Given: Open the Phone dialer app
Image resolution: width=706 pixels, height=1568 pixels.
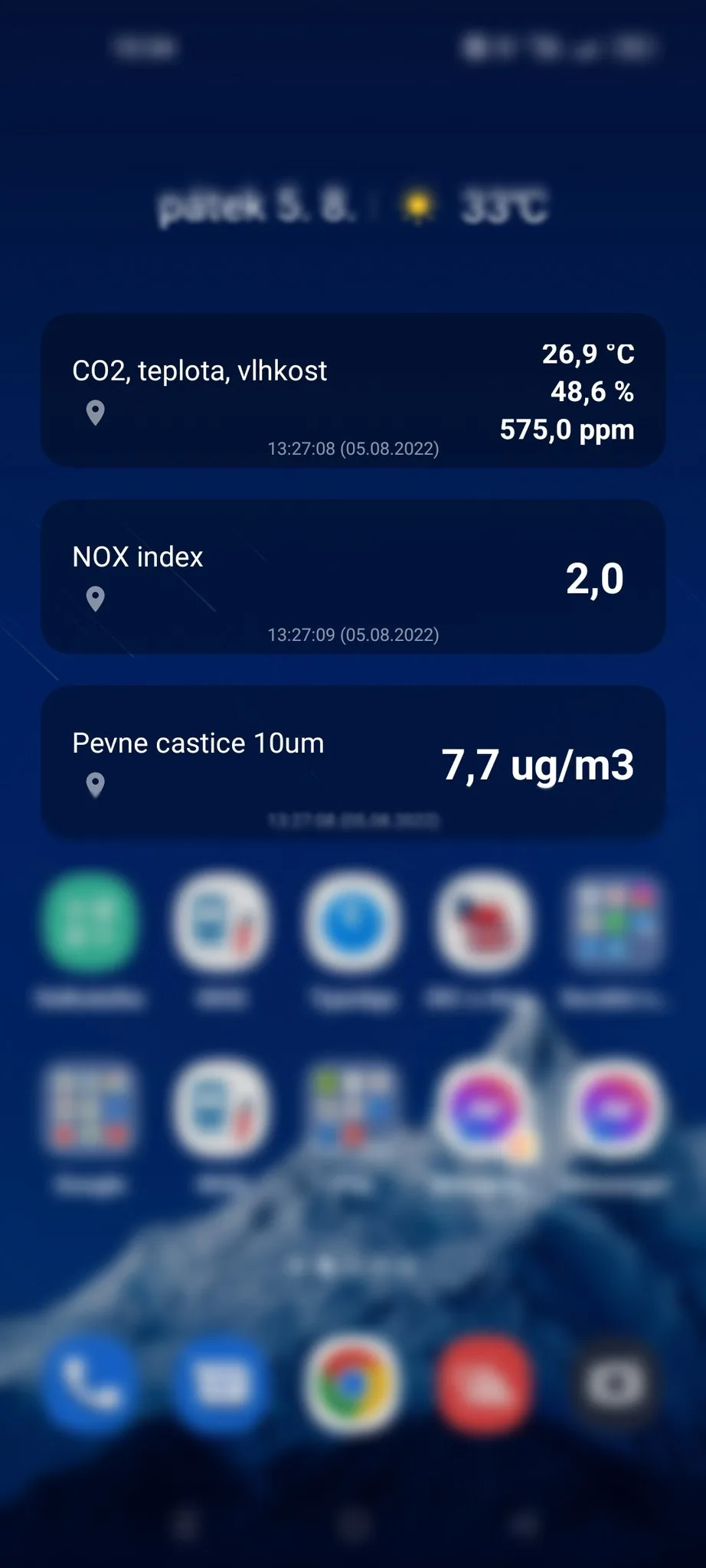Looking at the screenshot, I should coord(90,1383).
